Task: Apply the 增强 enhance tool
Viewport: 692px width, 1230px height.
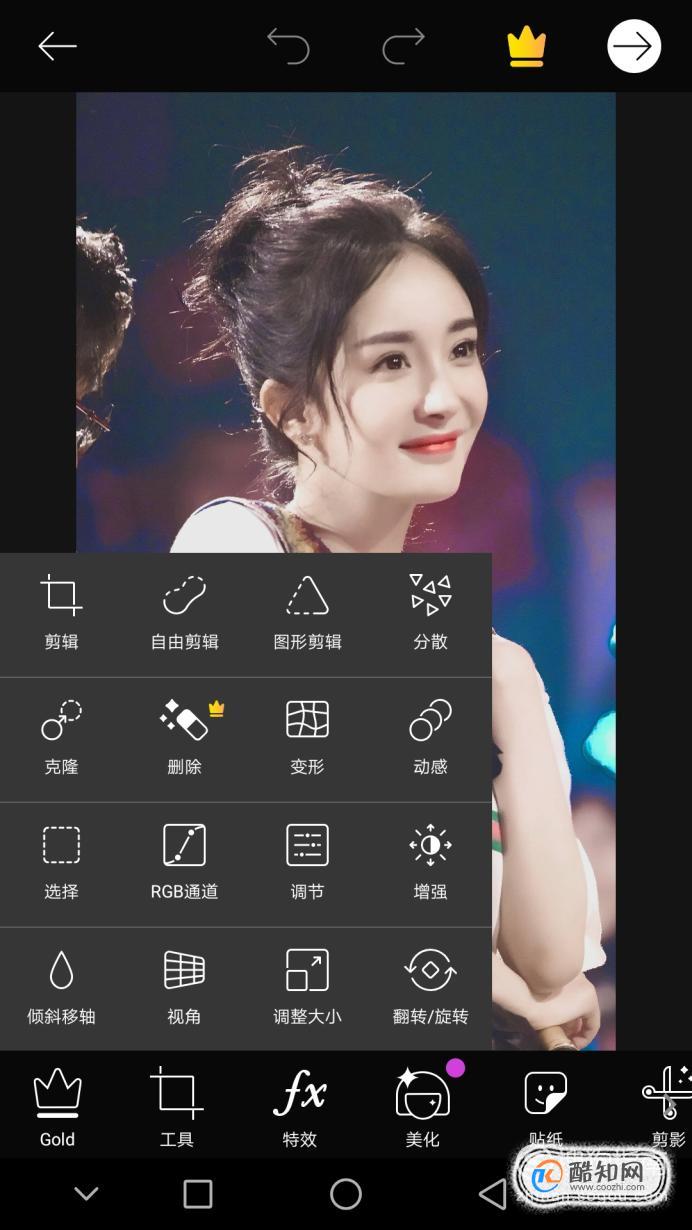Action: 430,864
